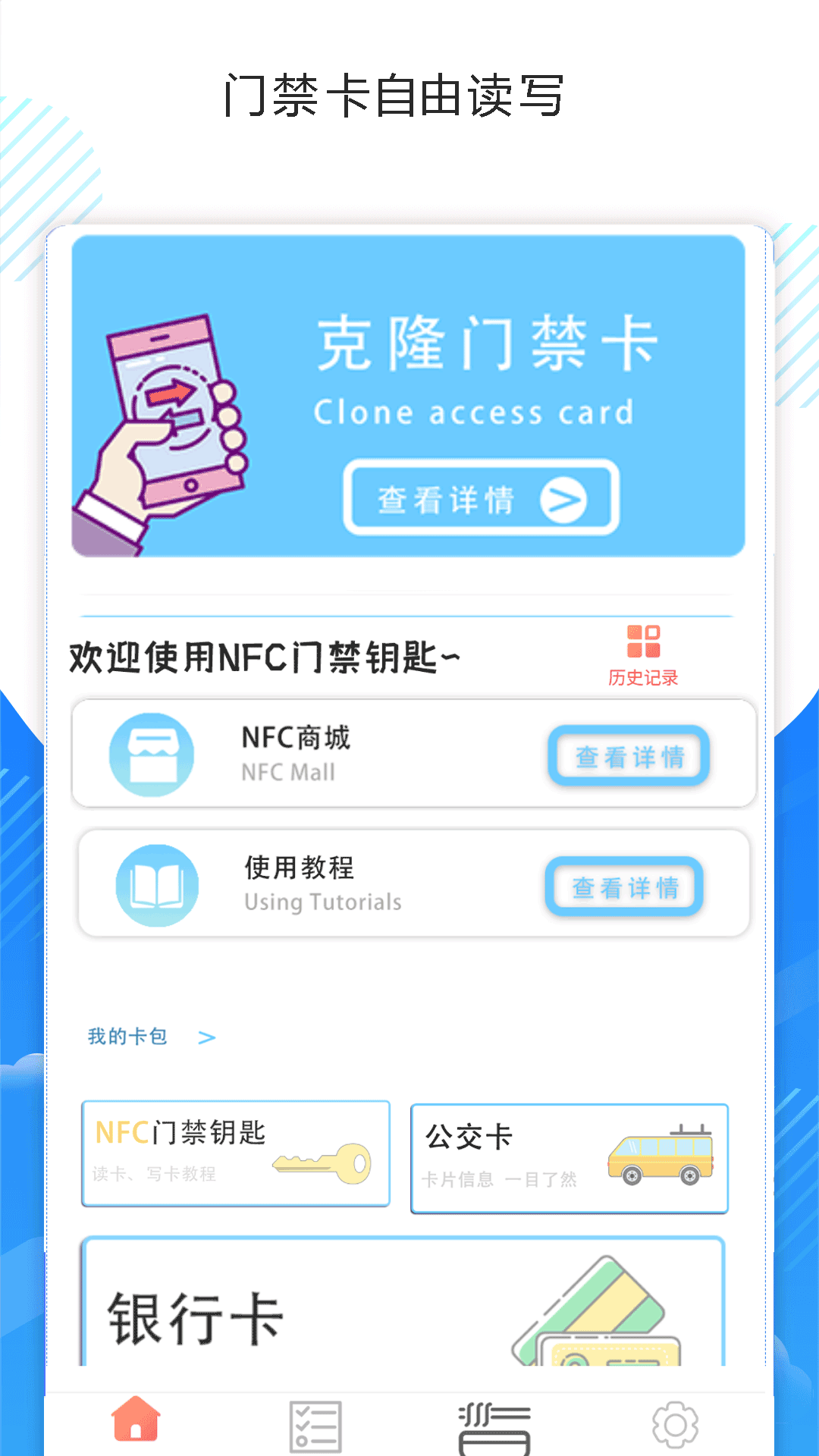Open the Settings gear icon
Viewport: 819px width, 1456px height.
pyautogui.click(x=675, y=1424)
